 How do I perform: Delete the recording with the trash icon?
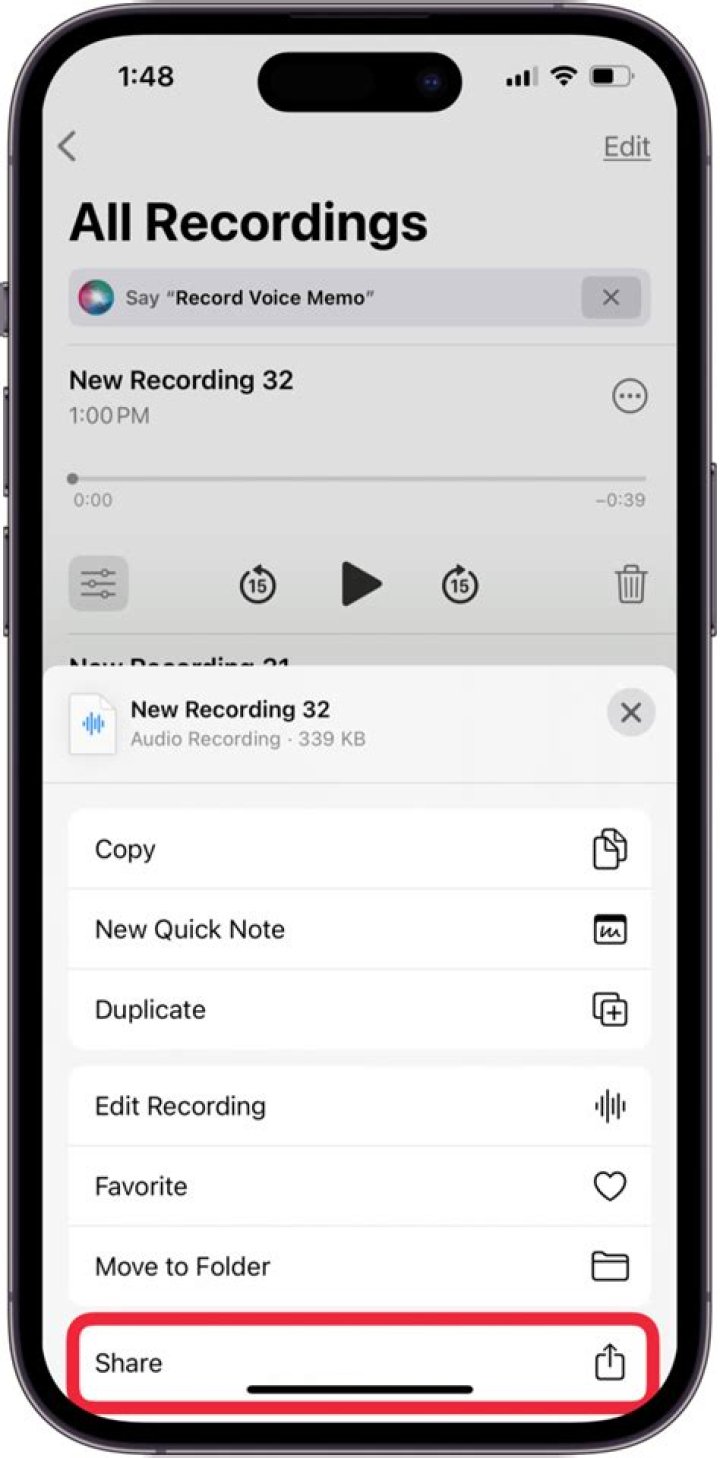point(631,584)
